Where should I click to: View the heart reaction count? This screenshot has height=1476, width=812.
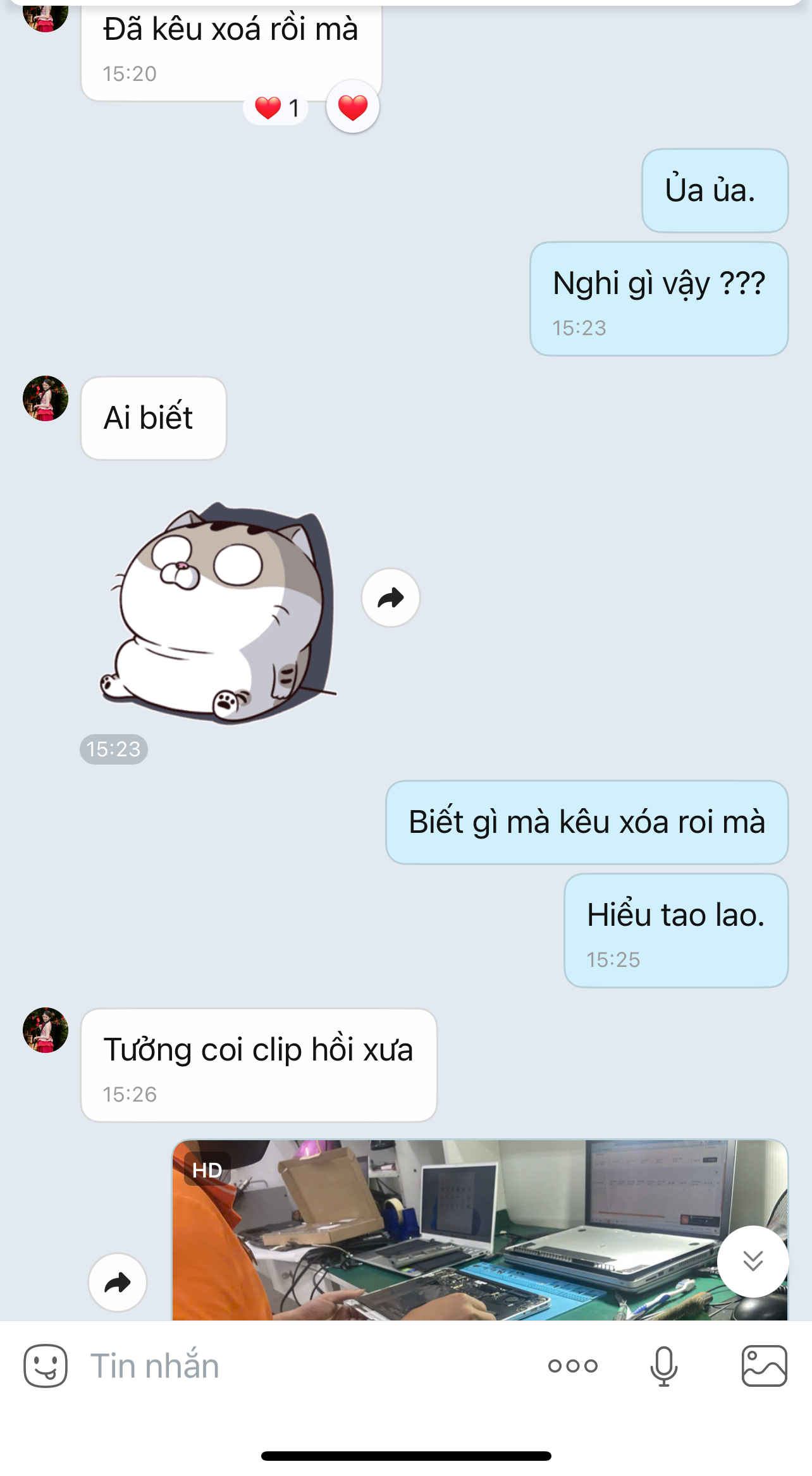(x=276, y=108)
